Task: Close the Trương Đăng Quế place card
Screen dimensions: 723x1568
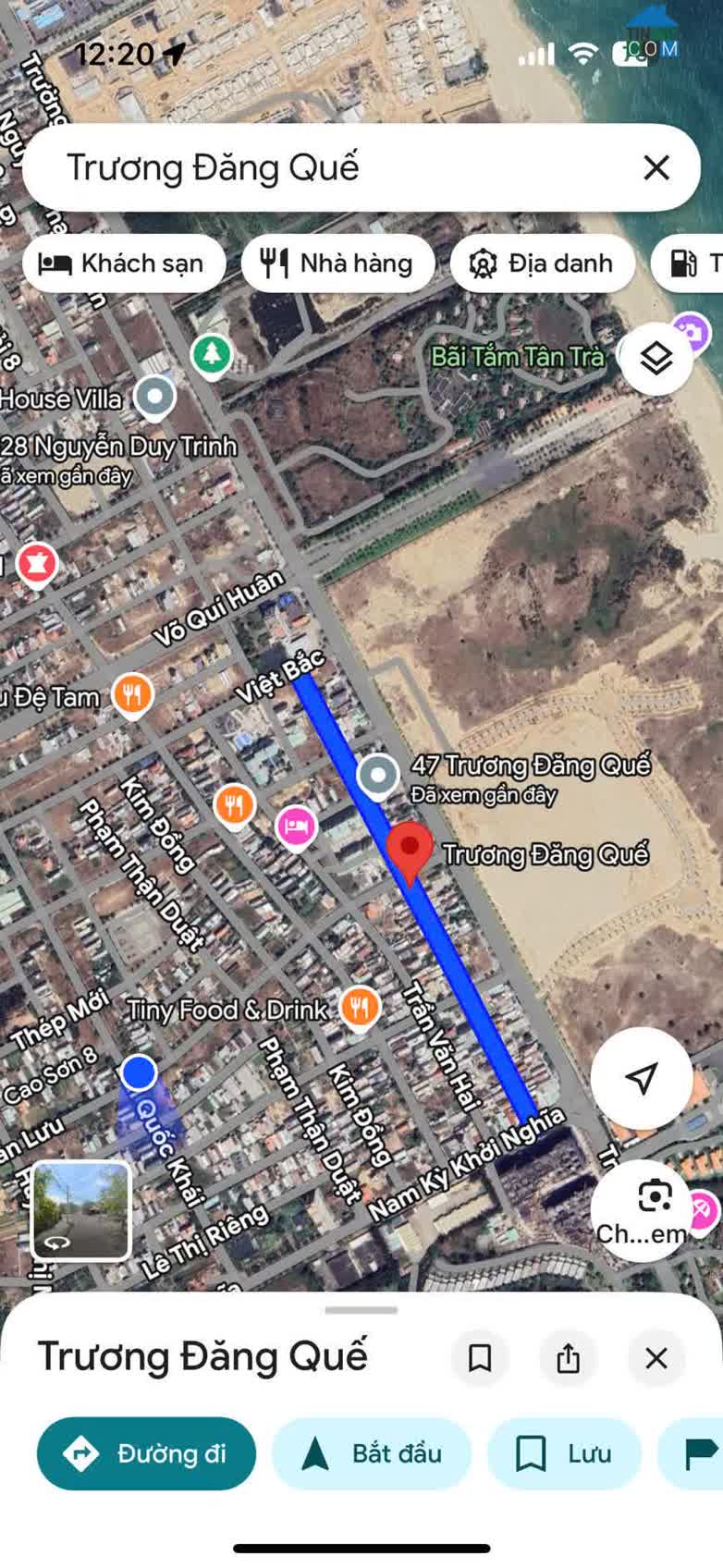Action: pos(656,1357)
